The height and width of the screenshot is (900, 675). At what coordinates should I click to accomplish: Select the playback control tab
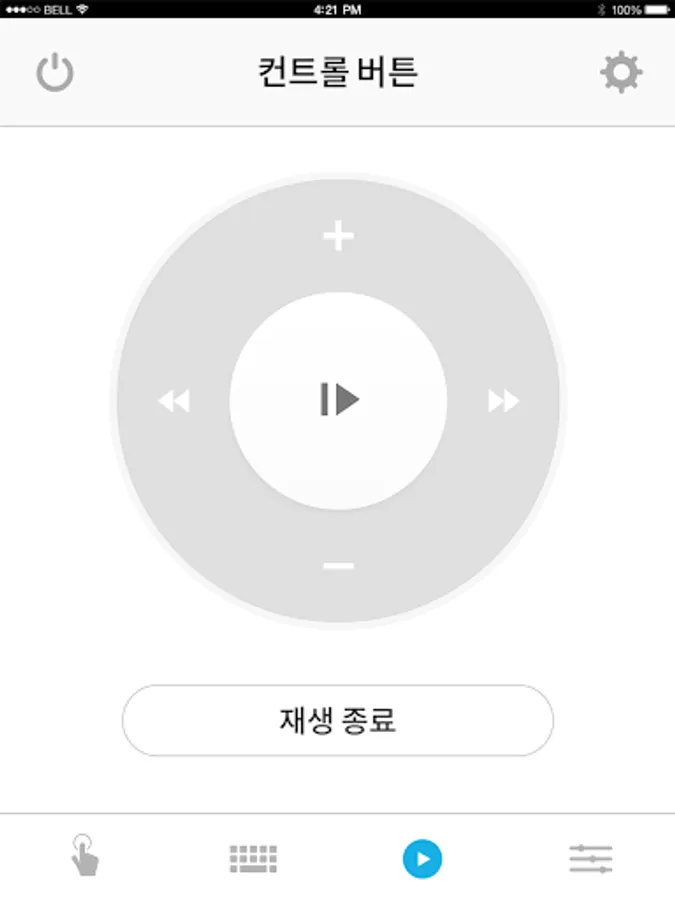422,858
